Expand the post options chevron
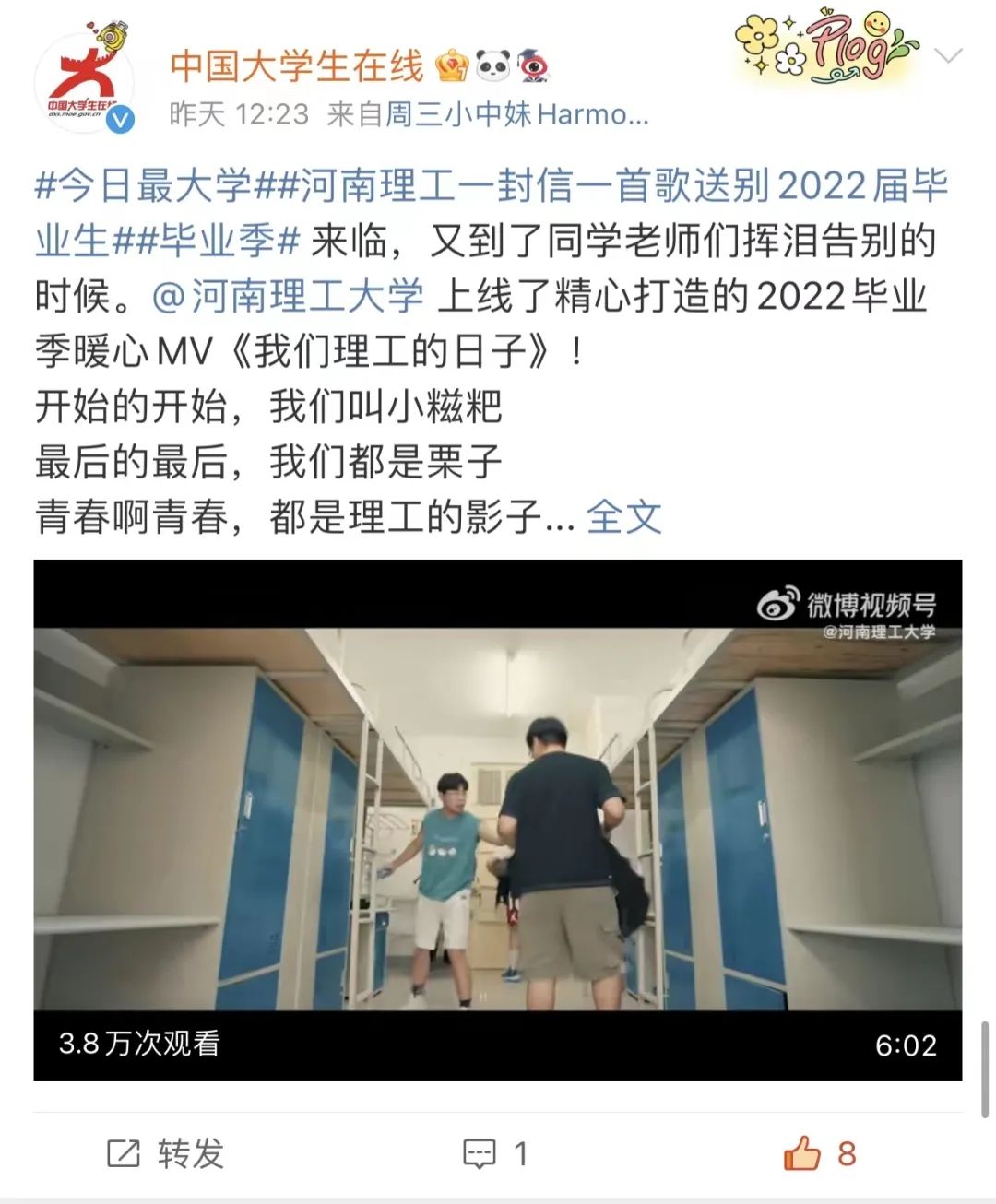 pyautogui.click(x=948, y=56)
